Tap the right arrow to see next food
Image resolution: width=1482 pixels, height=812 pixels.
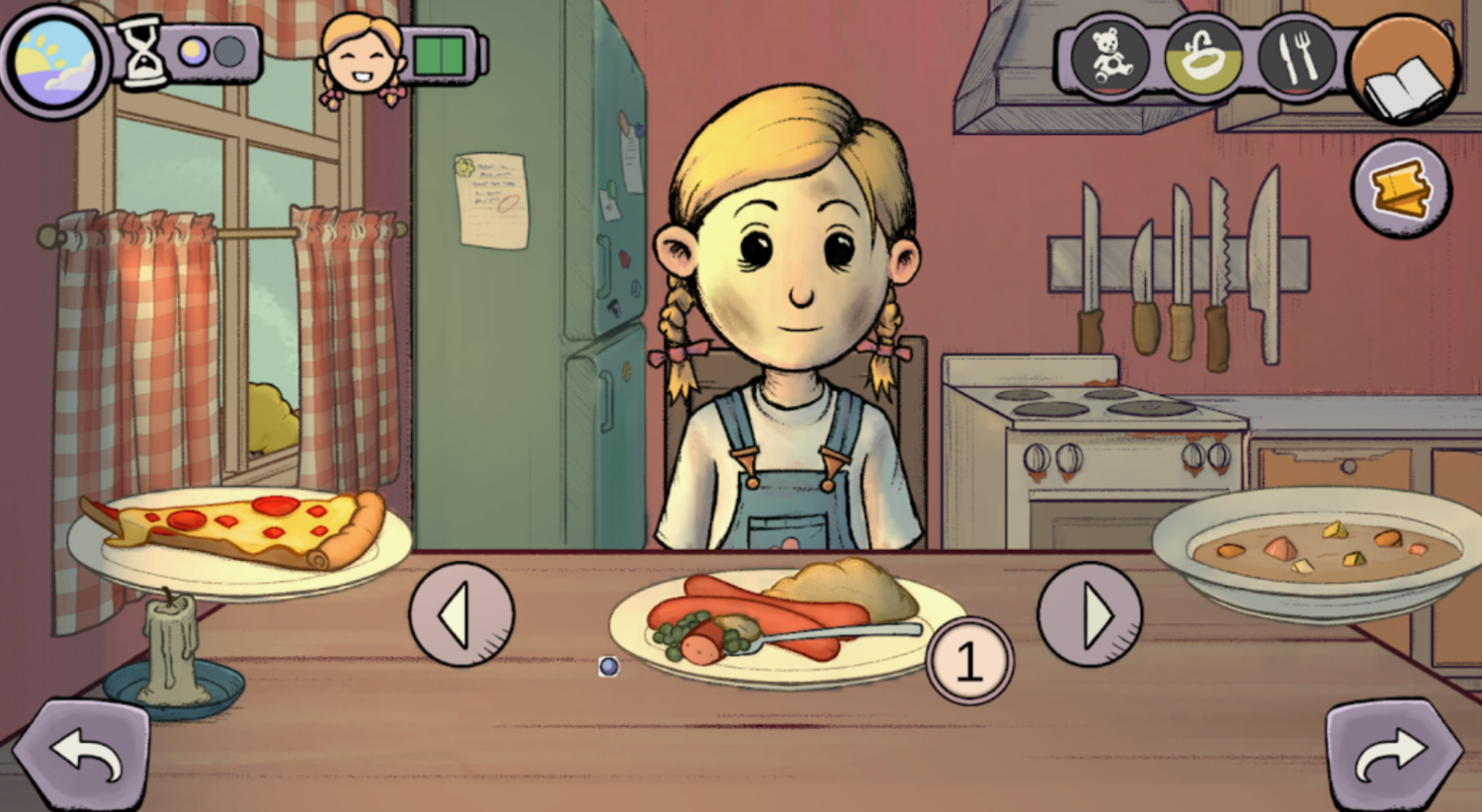point(1090,614)
